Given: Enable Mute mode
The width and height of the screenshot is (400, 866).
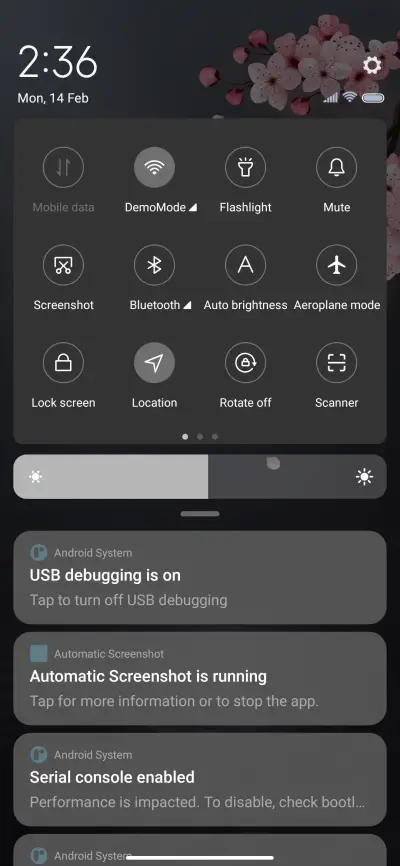Looking at the screenshot, I should (336, 167).
